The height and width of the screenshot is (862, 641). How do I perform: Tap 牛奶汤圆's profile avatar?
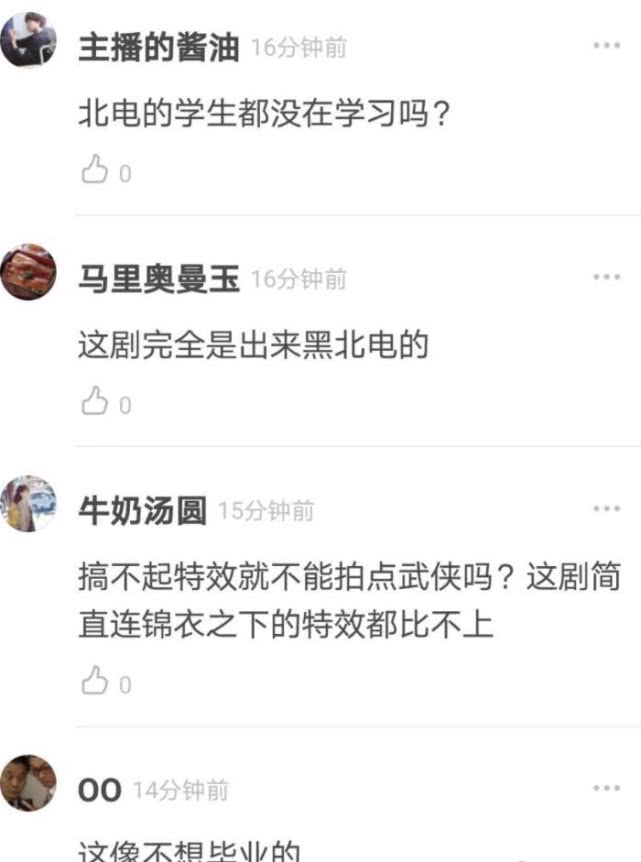[29, 504]
